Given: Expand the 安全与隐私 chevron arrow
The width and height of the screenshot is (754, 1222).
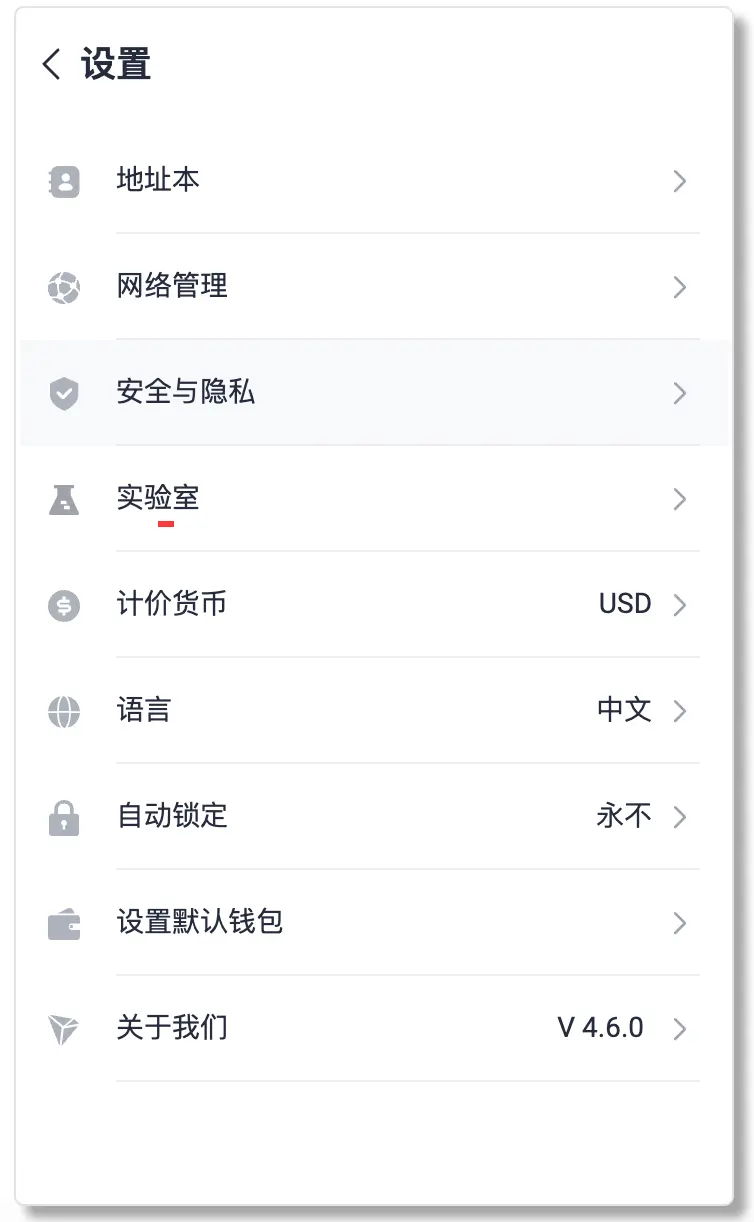Looking at the screenshot, I should (x=680, y=393).
